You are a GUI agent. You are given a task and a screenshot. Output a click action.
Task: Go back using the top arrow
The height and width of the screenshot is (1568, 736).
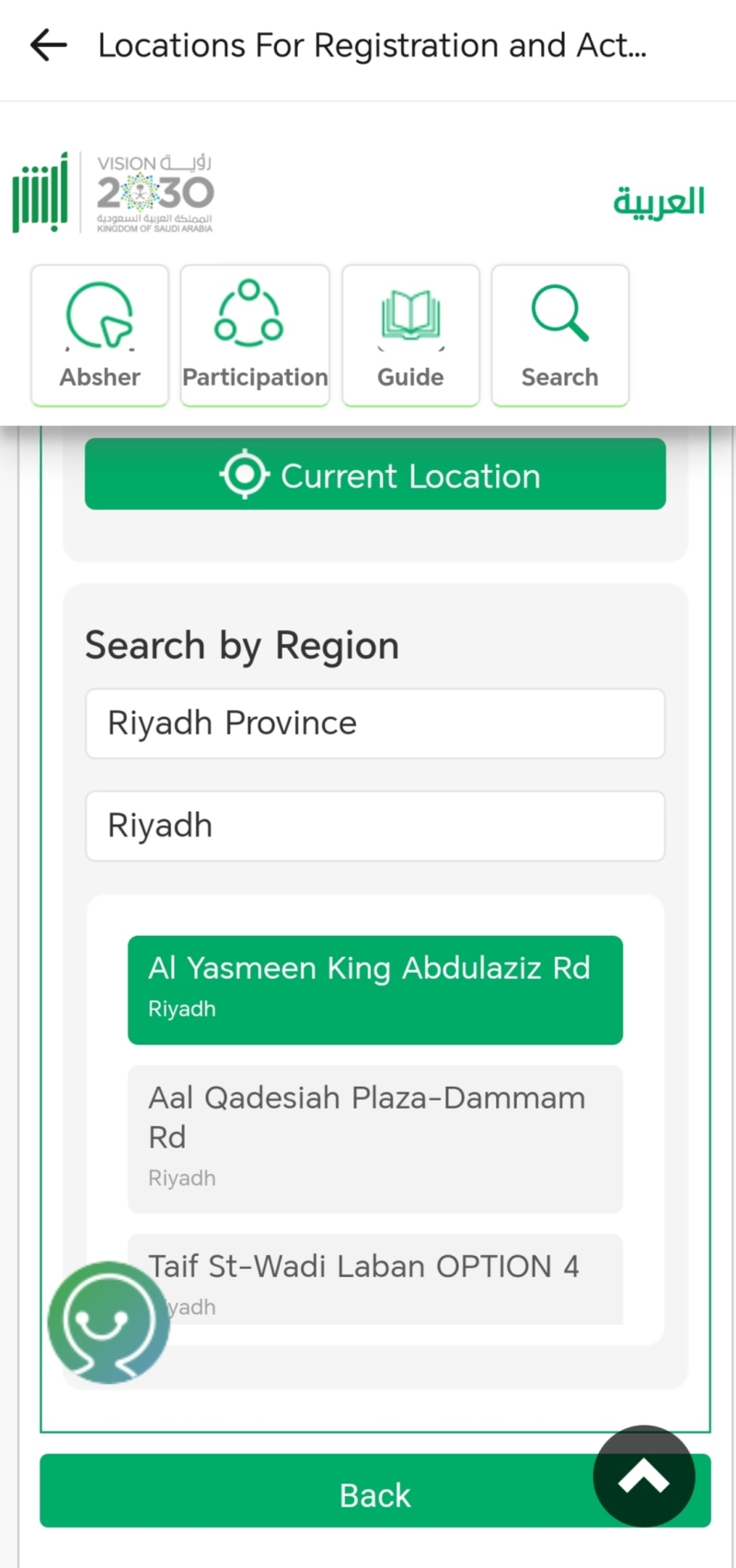pos(49,45)
